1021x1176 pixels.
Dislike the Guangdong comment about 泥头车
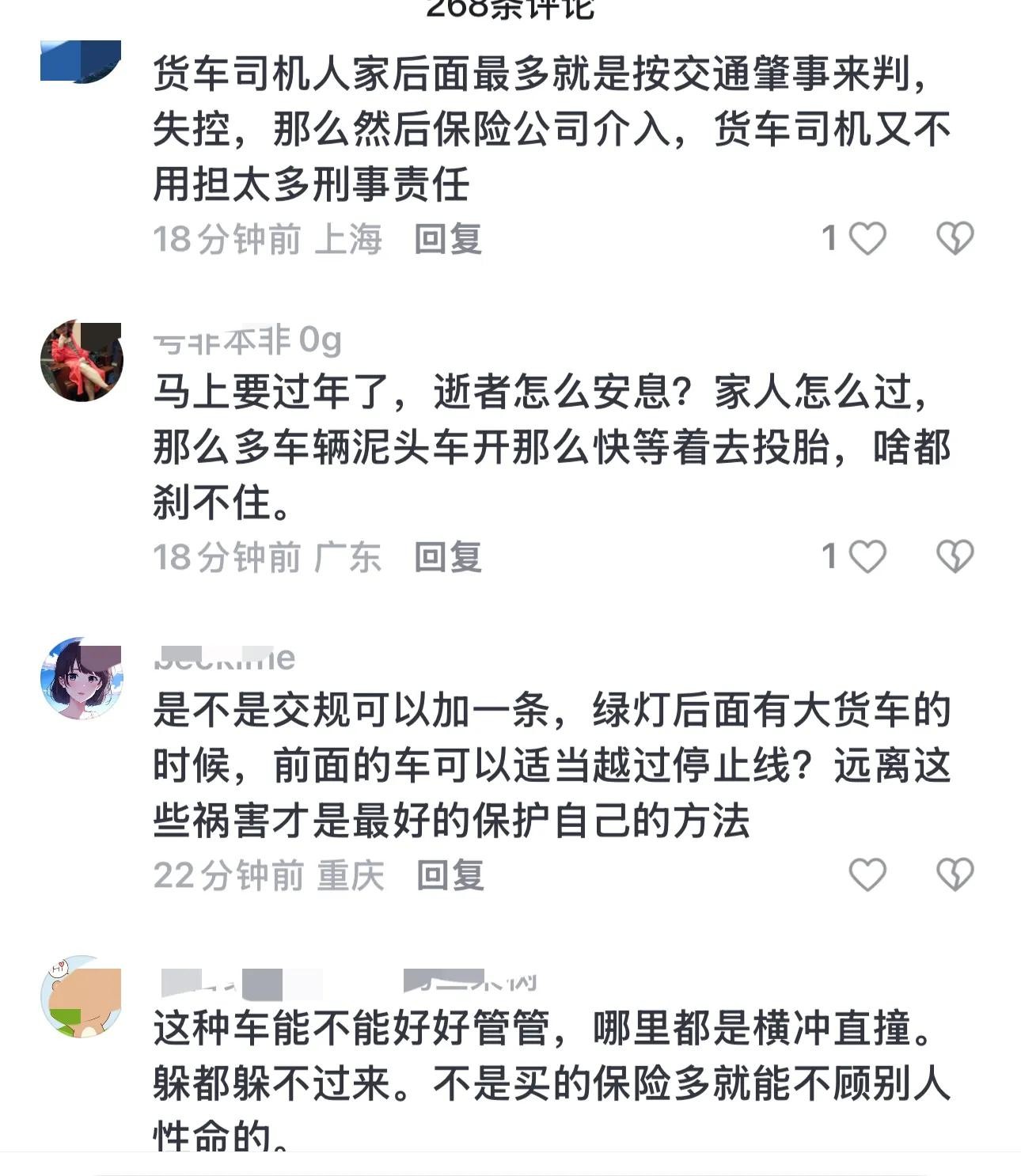click(x=955, y=556)
